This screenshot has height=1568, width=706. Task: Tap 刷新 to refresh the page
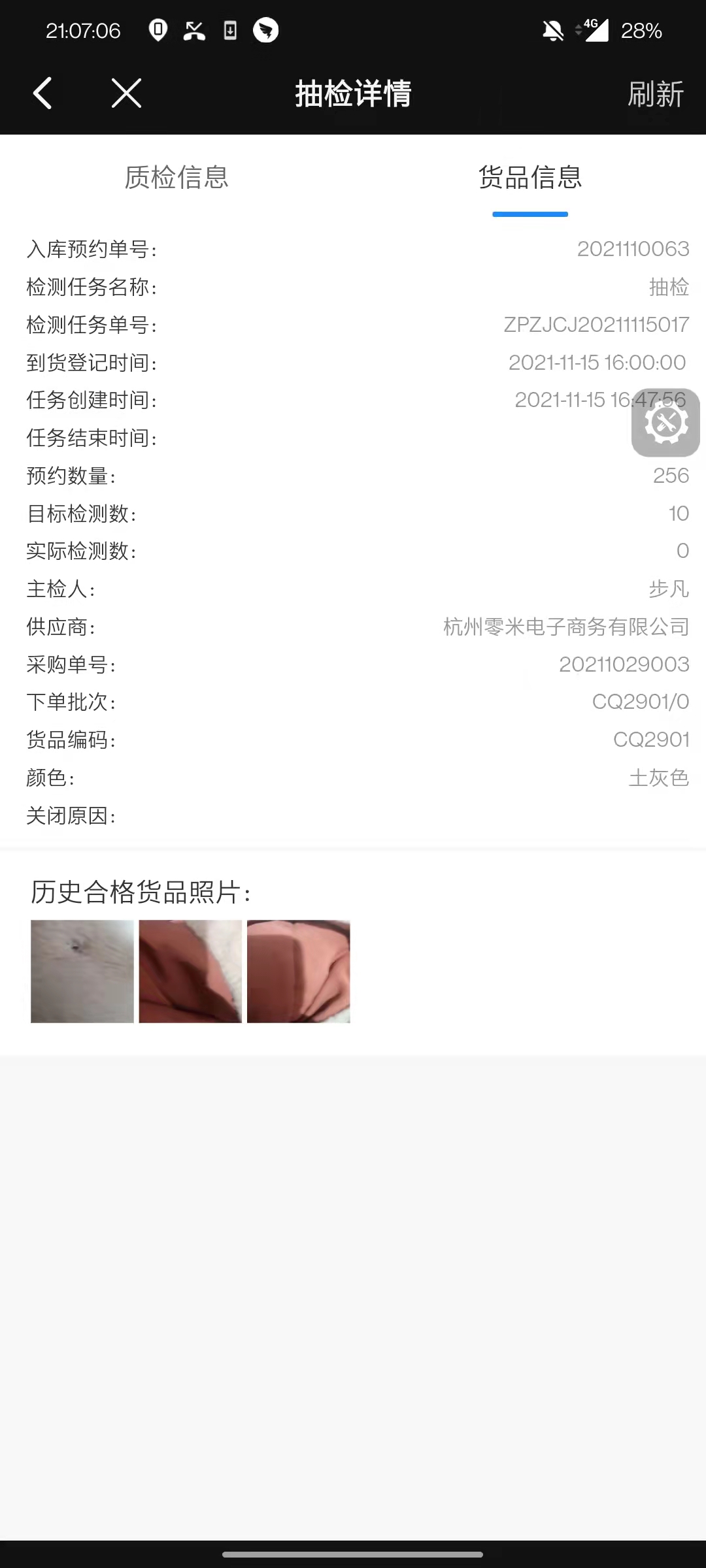pos(655,94)
